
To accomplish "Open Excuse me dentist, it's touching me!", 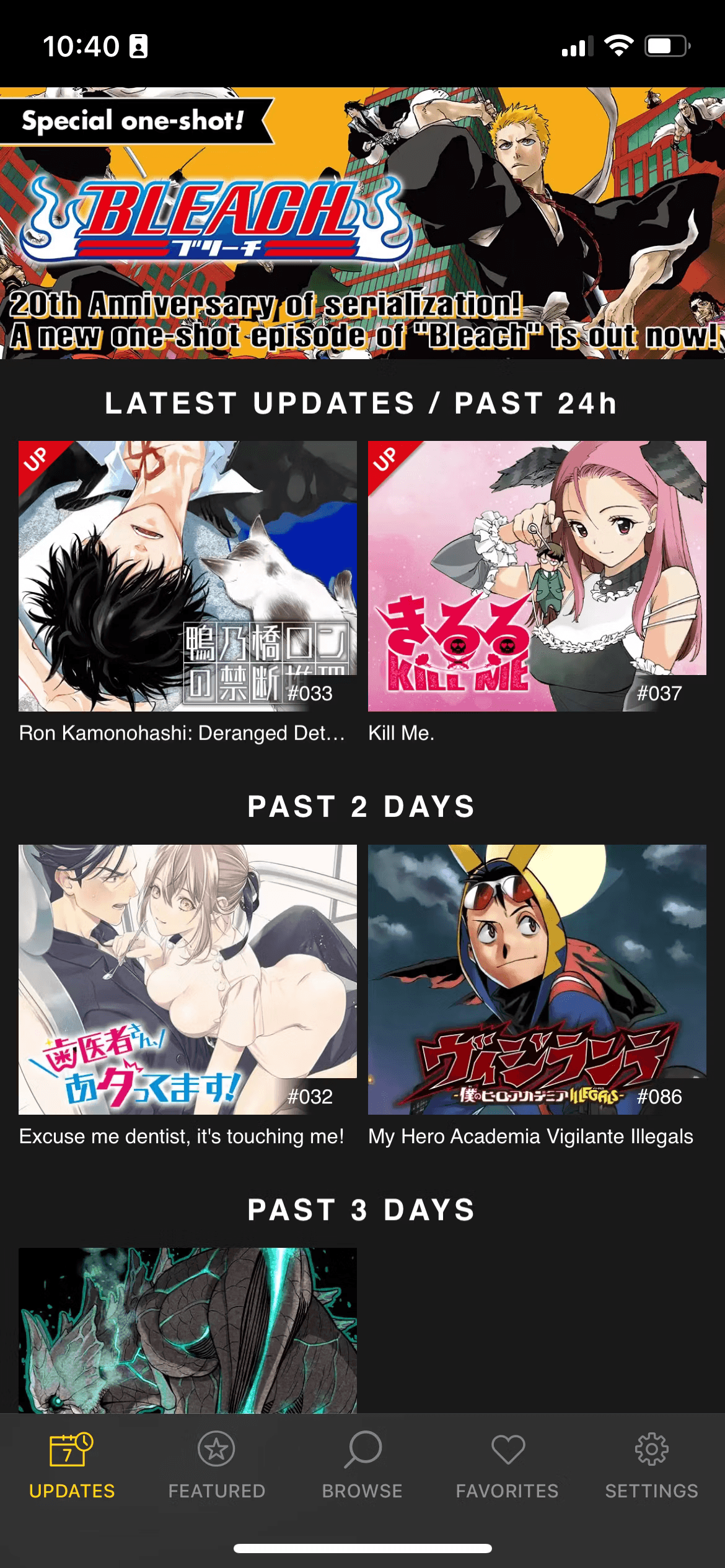I will click(x=187, y=980).
